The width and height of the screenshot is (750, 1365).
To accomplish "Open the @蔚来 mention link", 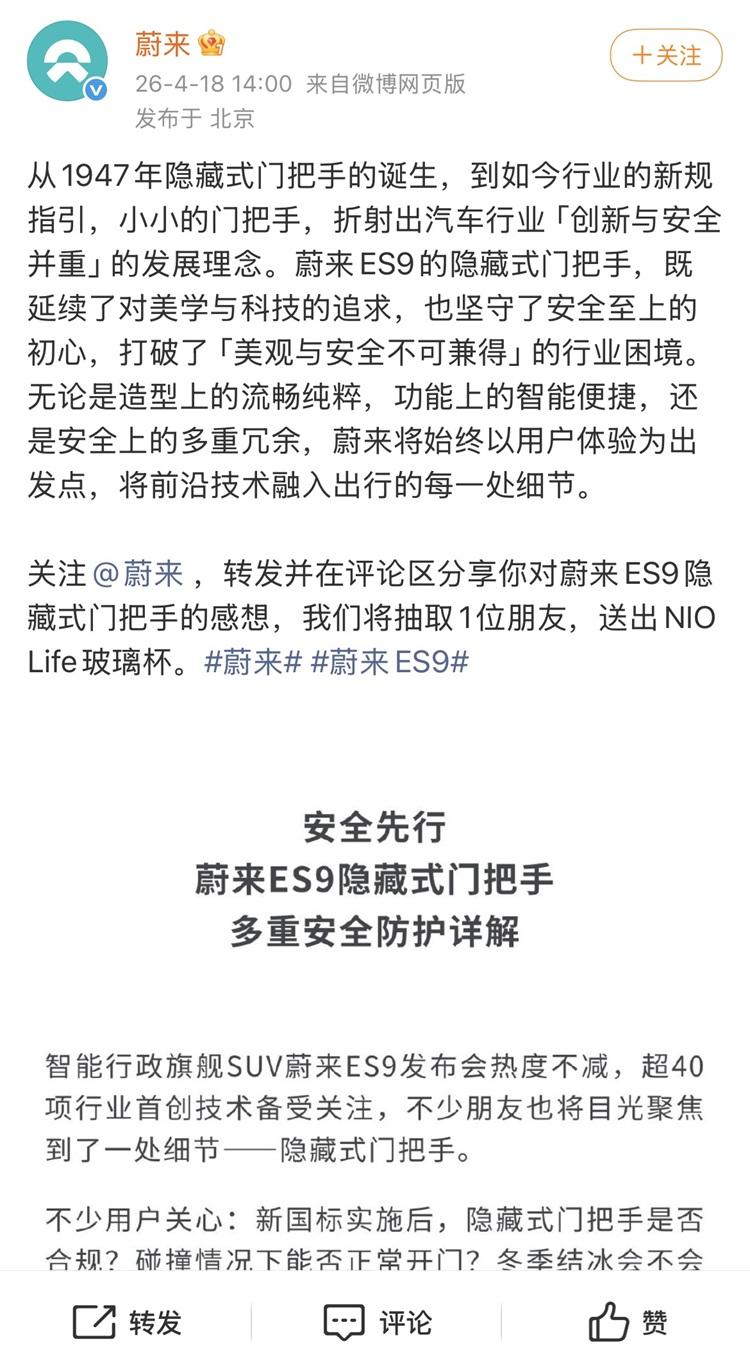I will (x=137, y=573).
